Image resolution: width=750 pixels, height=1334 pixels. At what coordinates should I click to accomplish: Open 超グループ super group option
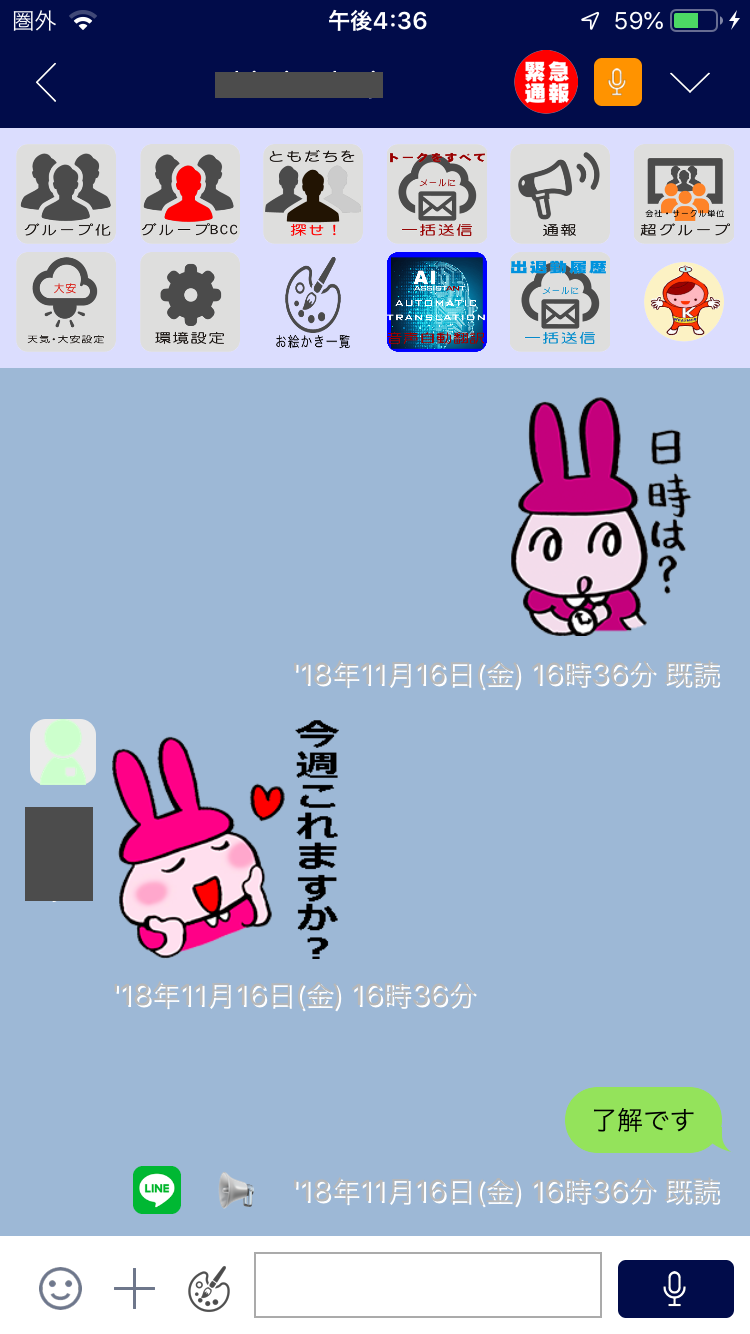(684, 194)
